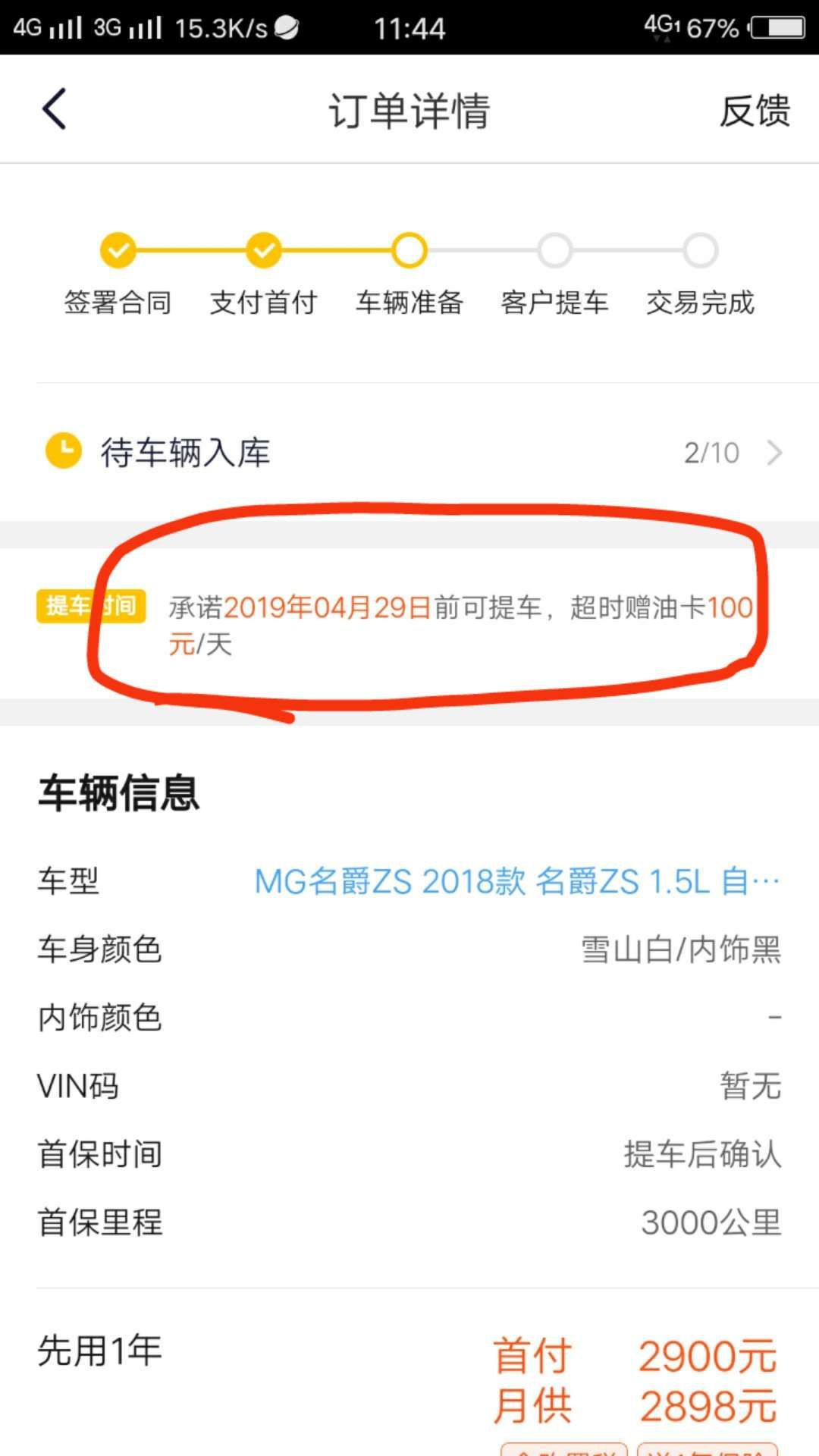Tap the back arrow icon
This screenshot has height=1456, width=819.
55,108
